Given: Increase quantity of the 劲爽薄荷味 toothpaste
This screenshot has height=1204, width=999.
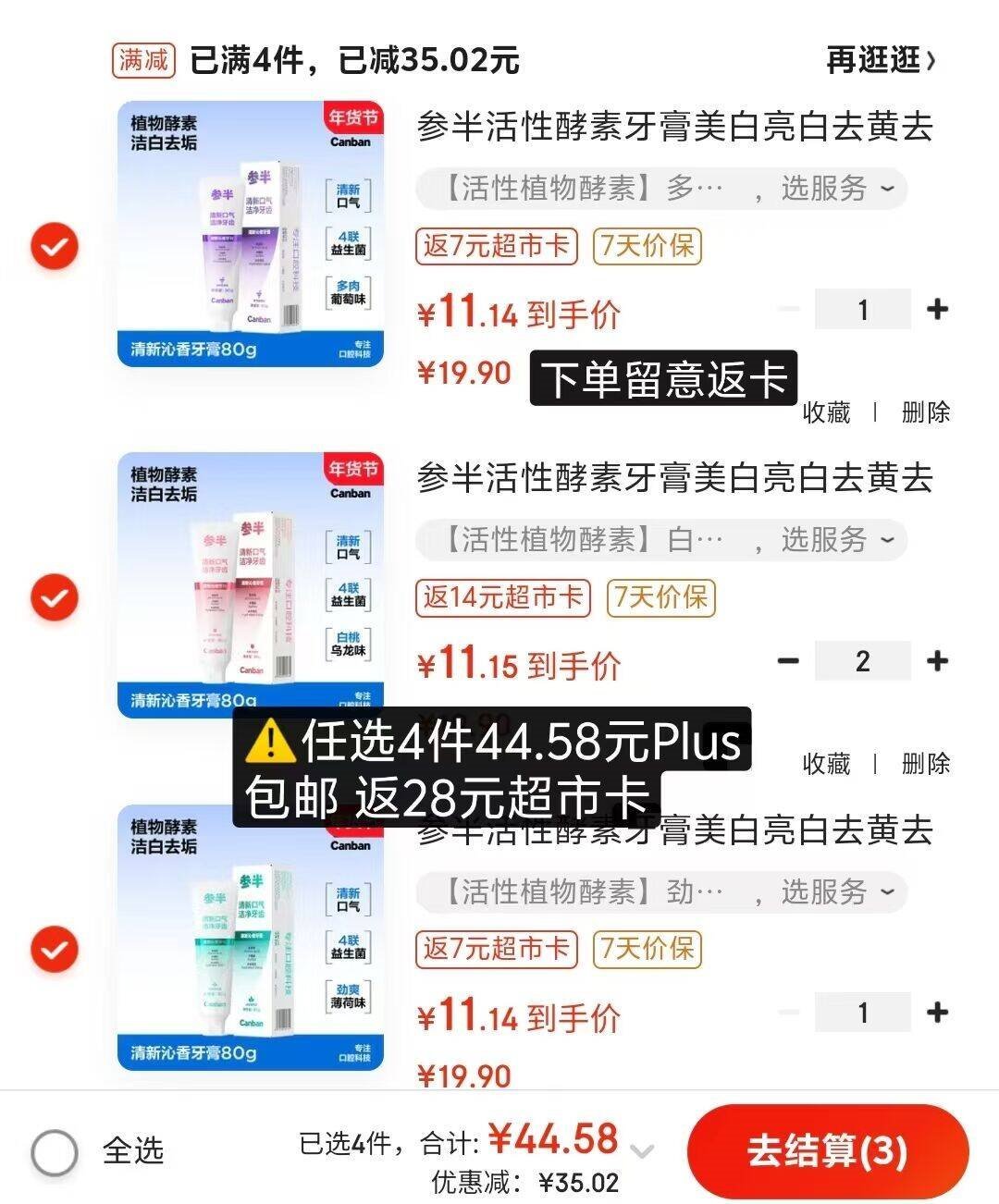Looking at the screenshot, I should (937, 1013).
